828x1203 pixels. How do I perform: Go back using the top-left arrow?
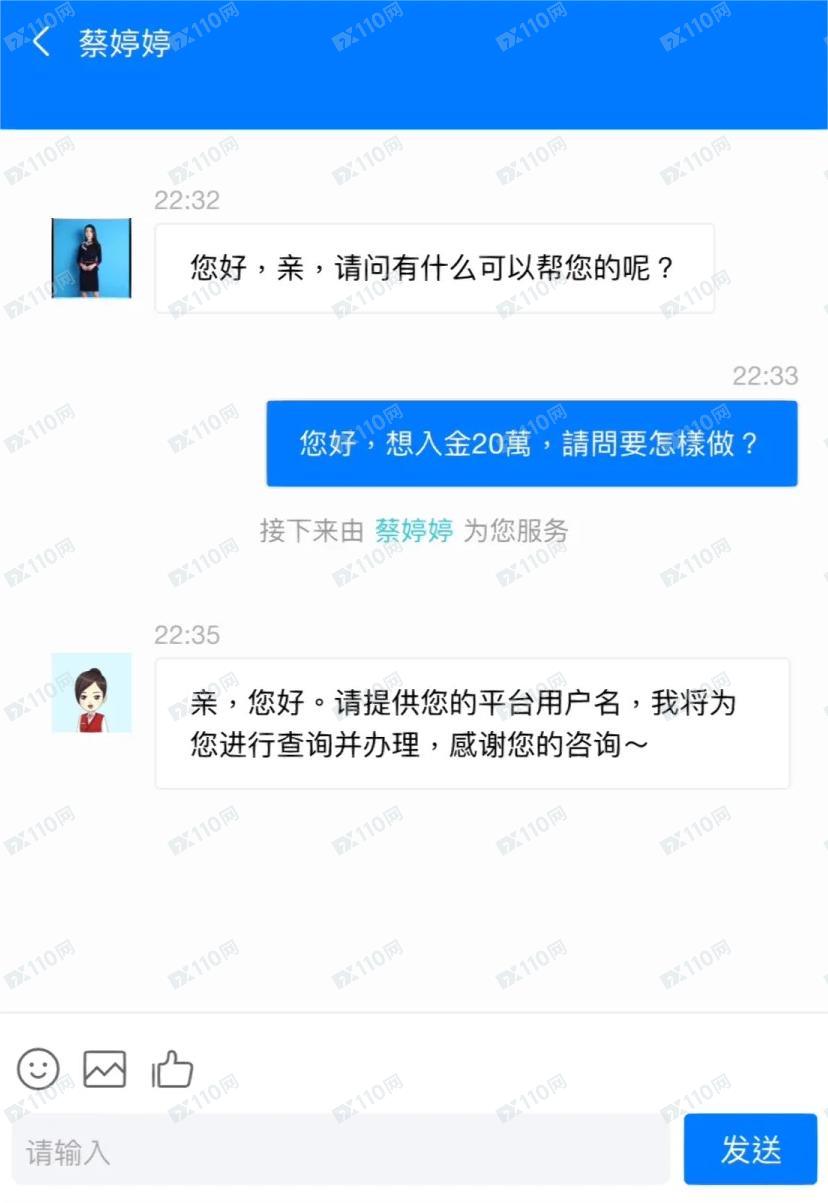[x=41, y=43]
